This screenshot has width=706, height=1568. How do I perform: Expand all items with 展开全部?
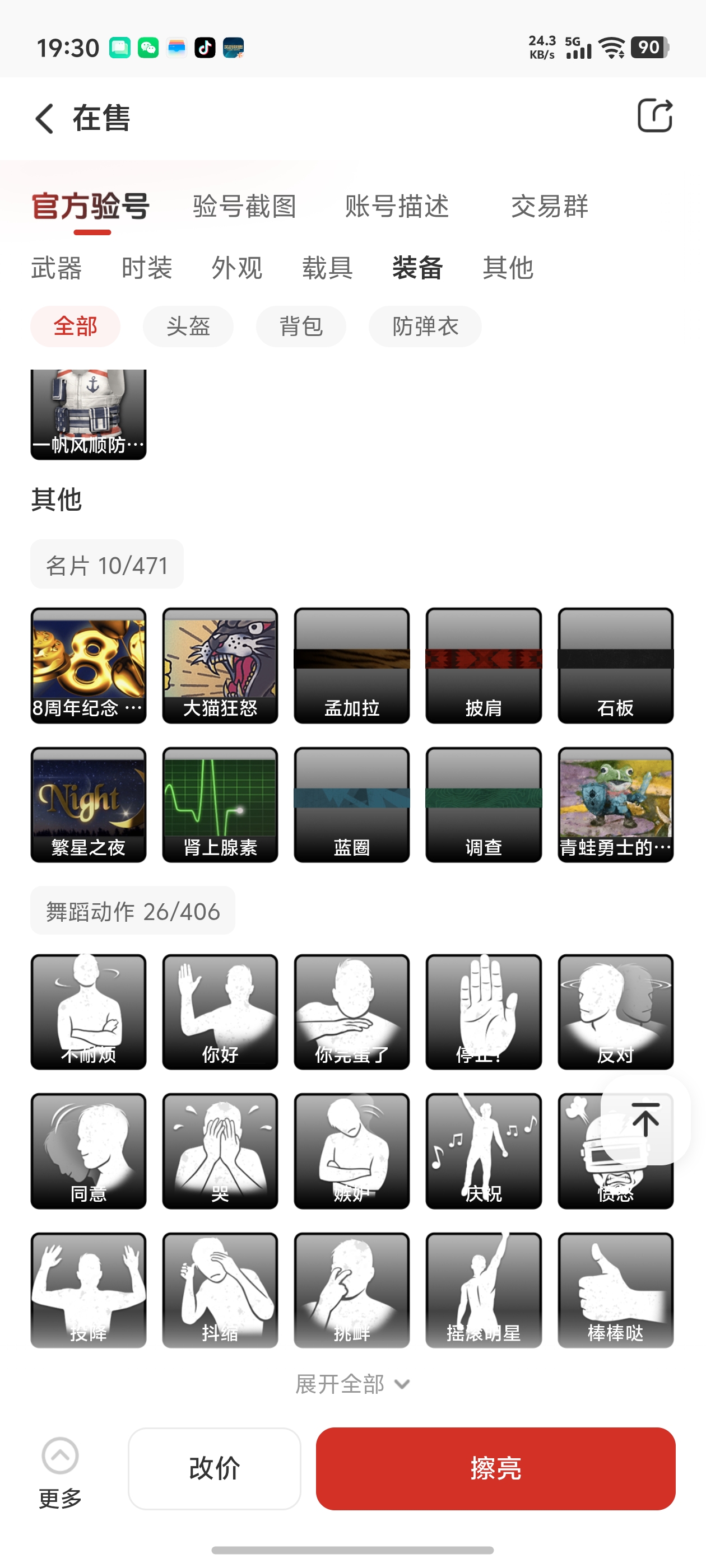tap(352, 1385)
